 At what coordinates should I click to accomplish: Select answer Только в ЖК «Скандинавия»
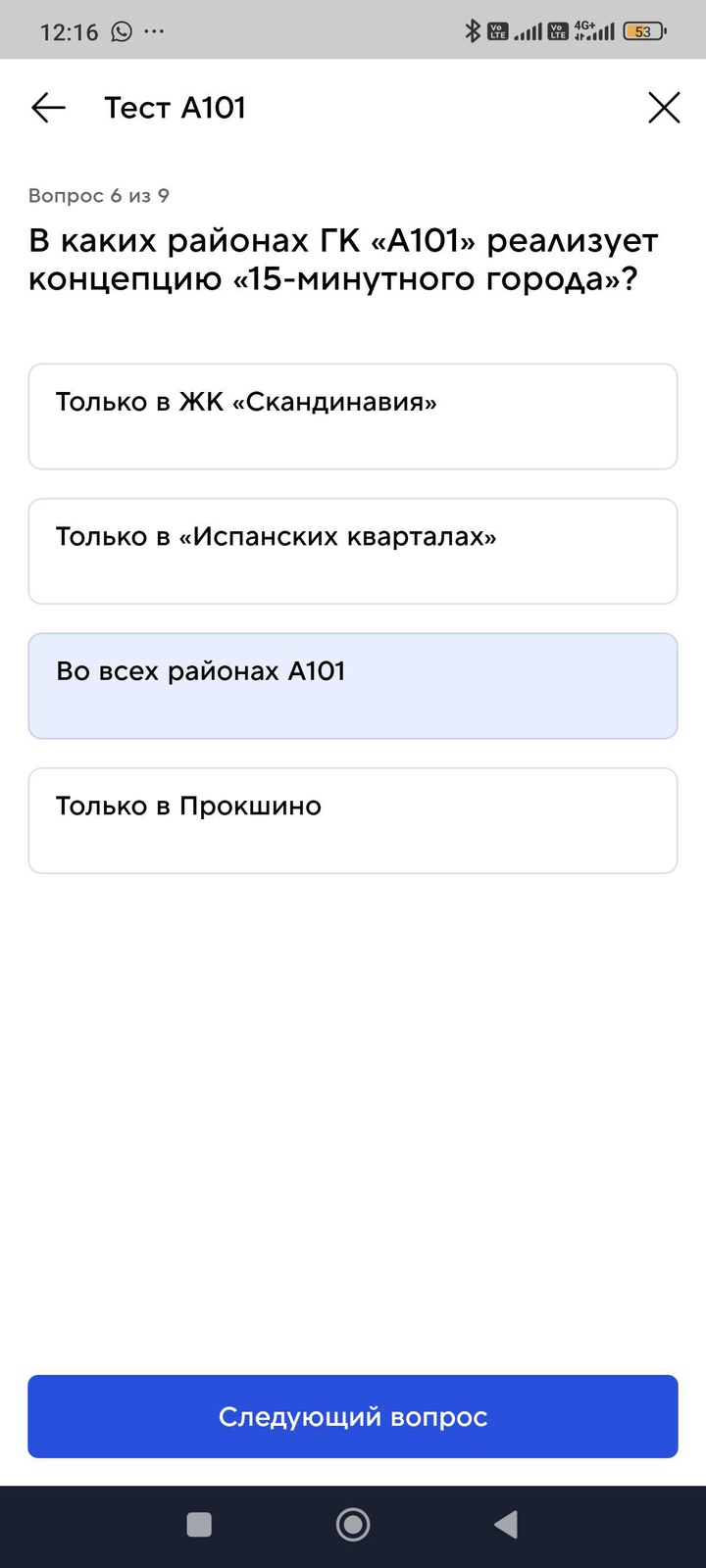[353, 416]
